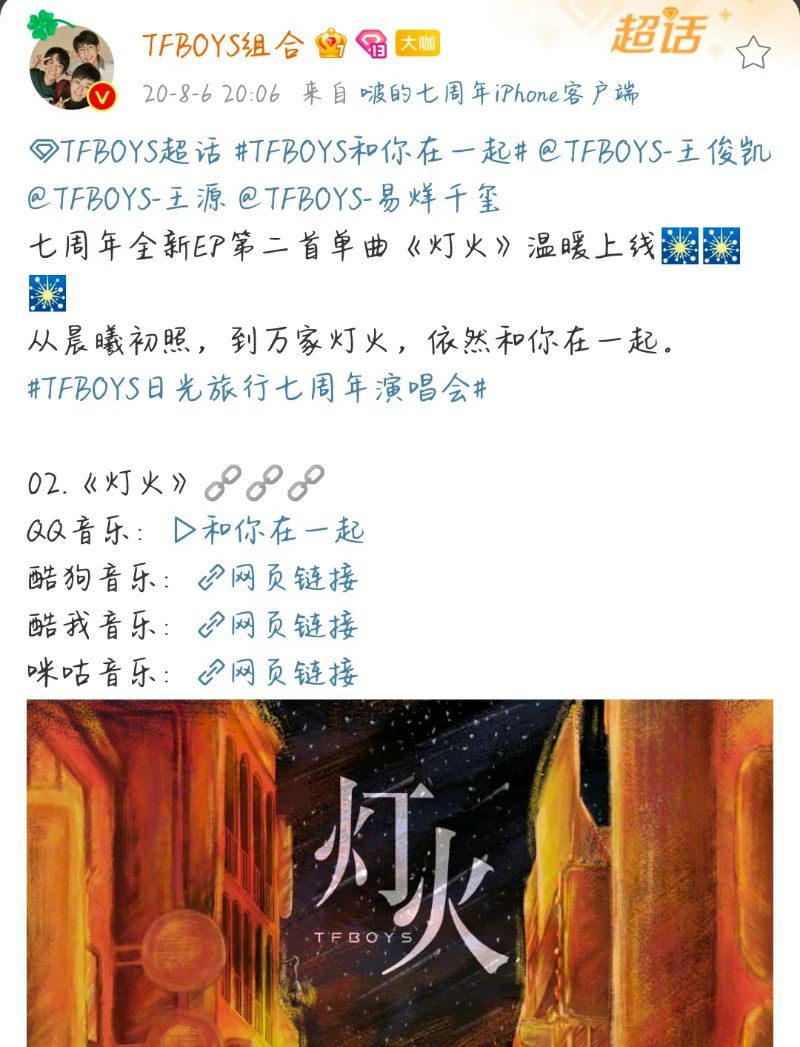Viewport: 800px width, 1047px height.
Task: Favorite this post with the star icon
Action: click(754, 52)
